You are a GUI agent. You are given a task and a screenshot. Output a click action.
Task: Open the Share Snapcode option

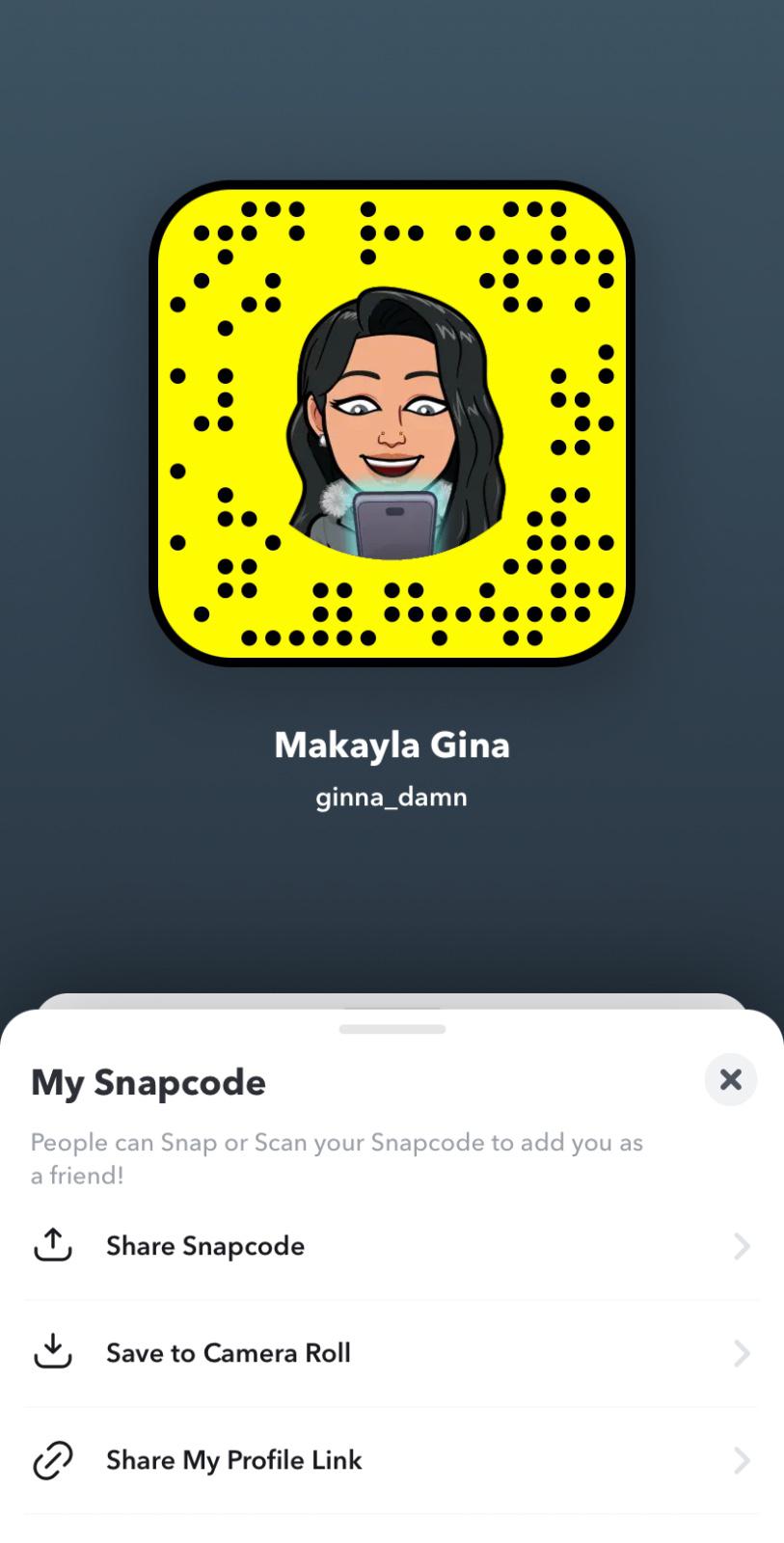click(391, 1246)
